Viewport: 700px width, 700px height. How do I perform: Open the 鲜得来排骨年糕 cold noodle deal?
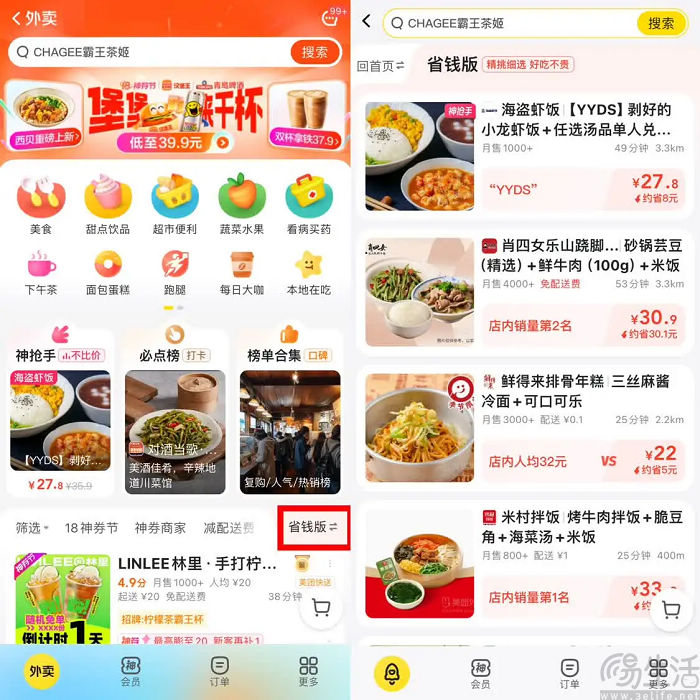[525, 428]
